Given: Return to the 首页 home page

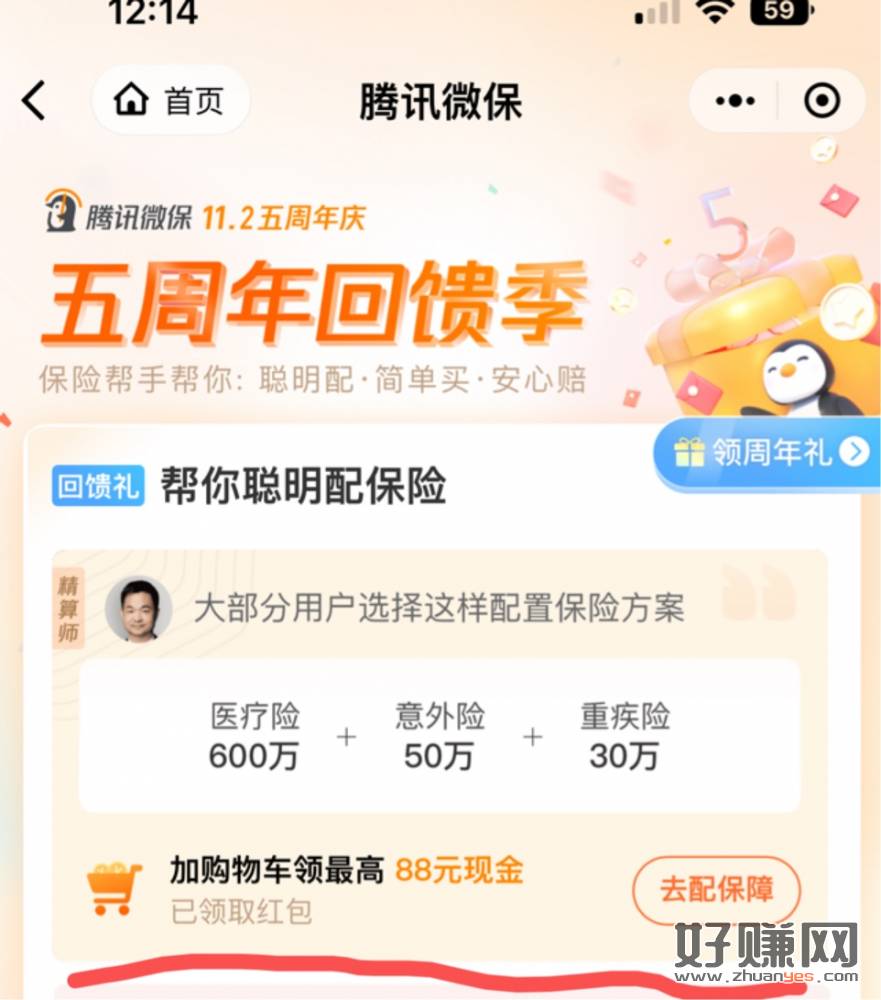Looking at the screenshot, I should click(170, 101).
